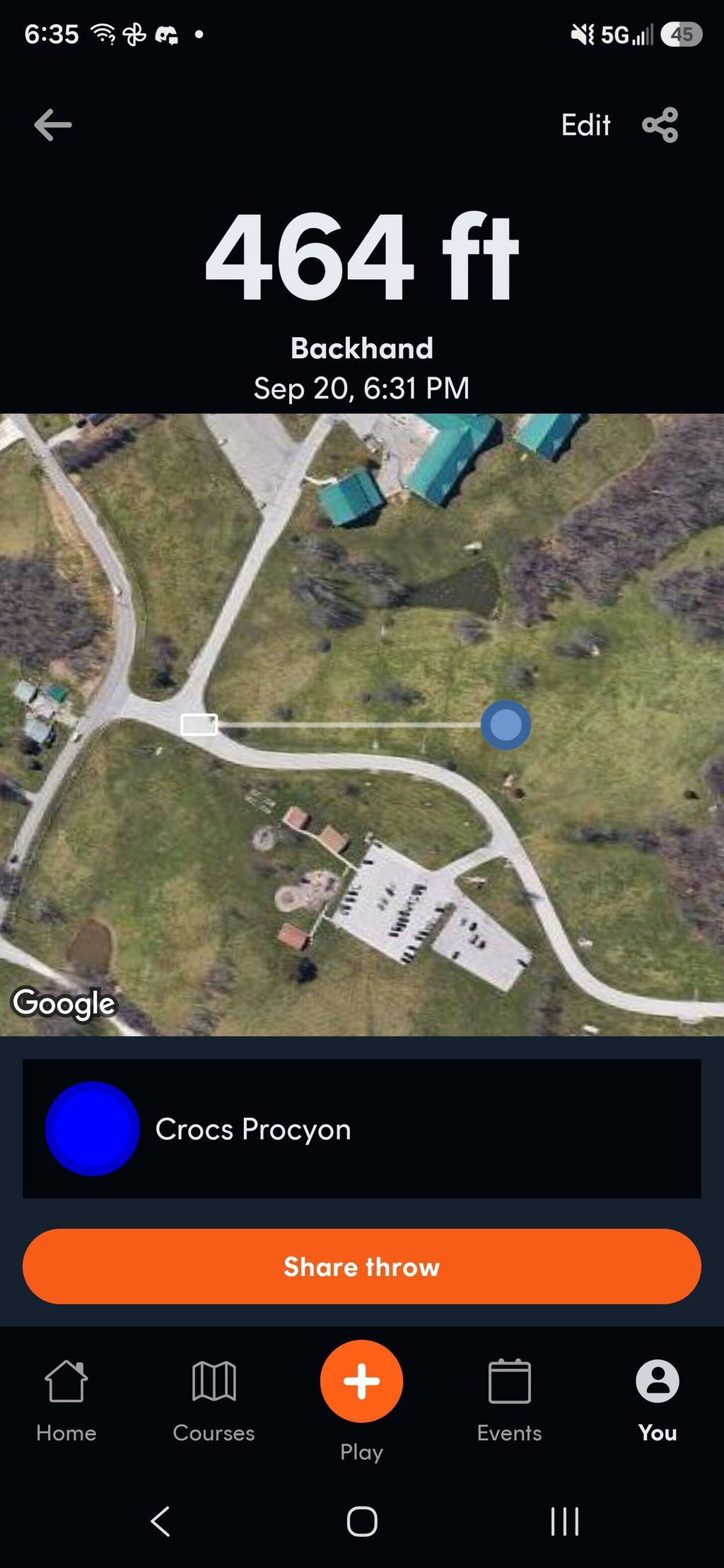Go back using the top-left arrow
The width and height of the screenshot is (724, 1568).
pos(53,125)
